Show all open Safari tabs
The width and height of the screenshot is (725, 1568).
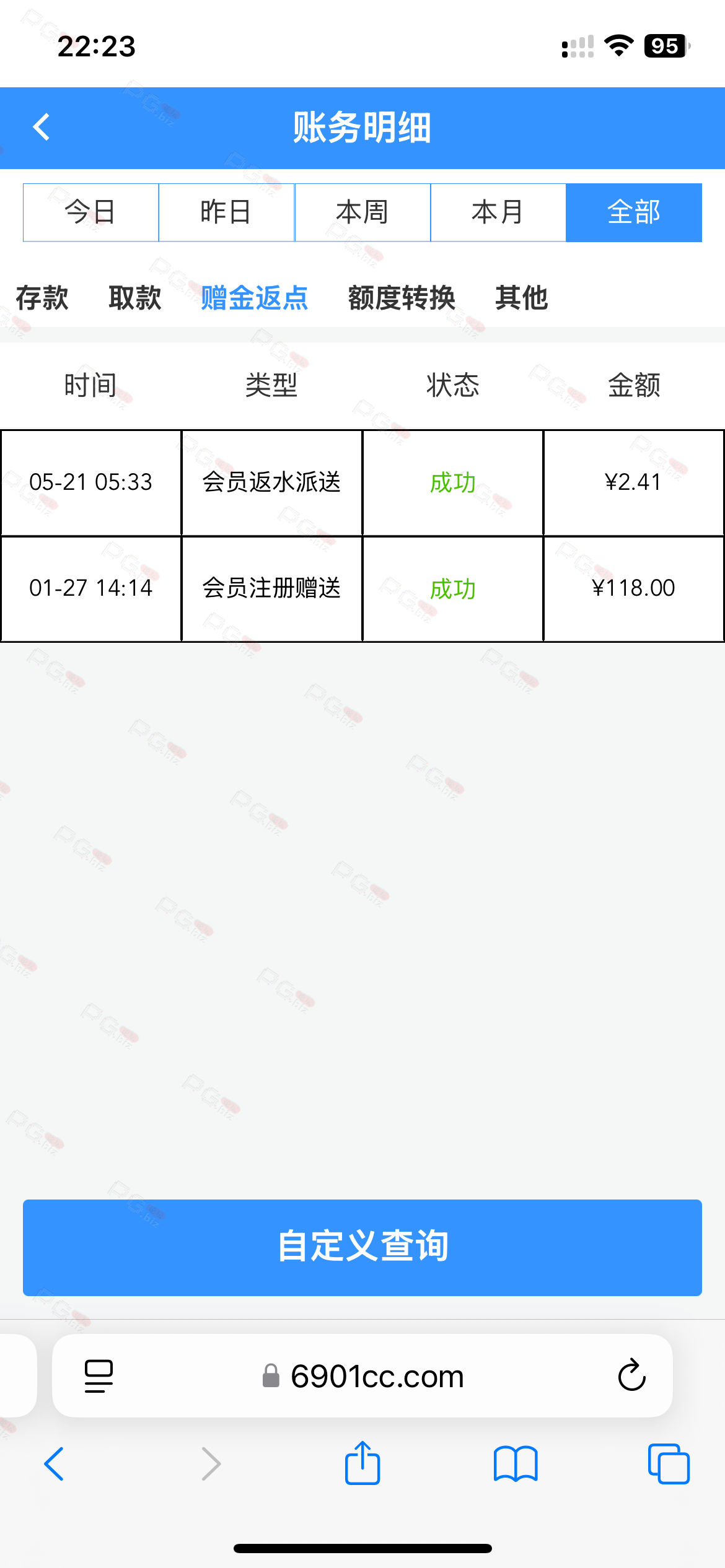[x=669, y=1464]
